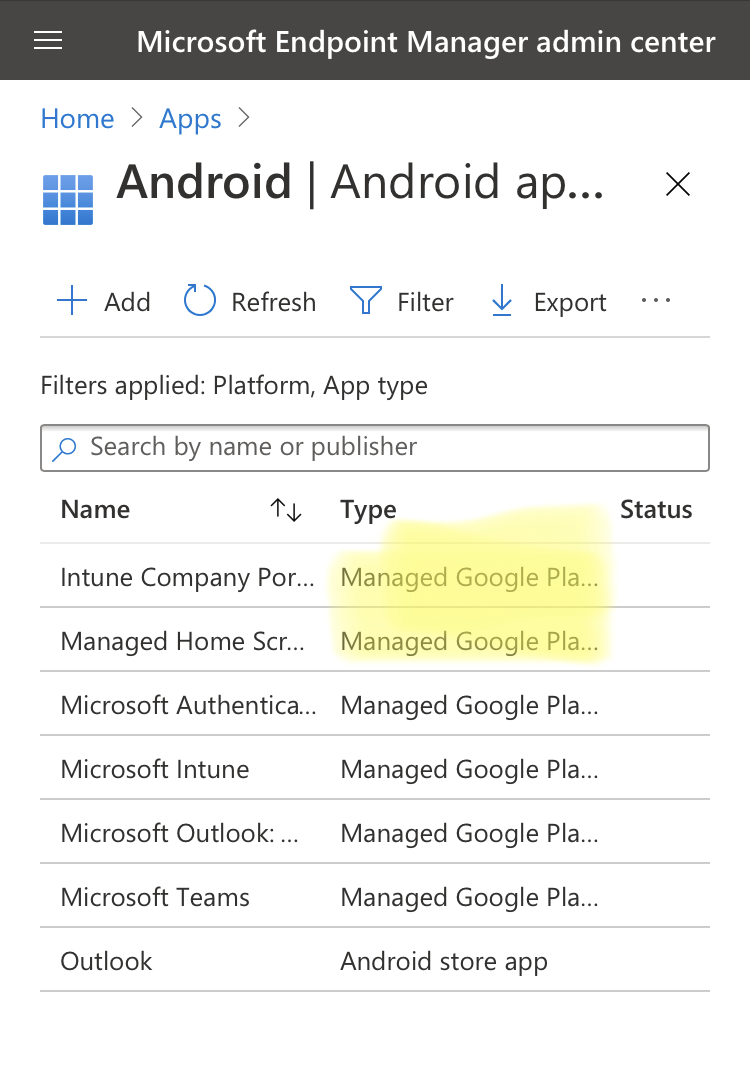750x1083 pixels.
Task: Open the ellipsis for more toolbar actions
Action: pyautogui.click(x=655, y=301)
